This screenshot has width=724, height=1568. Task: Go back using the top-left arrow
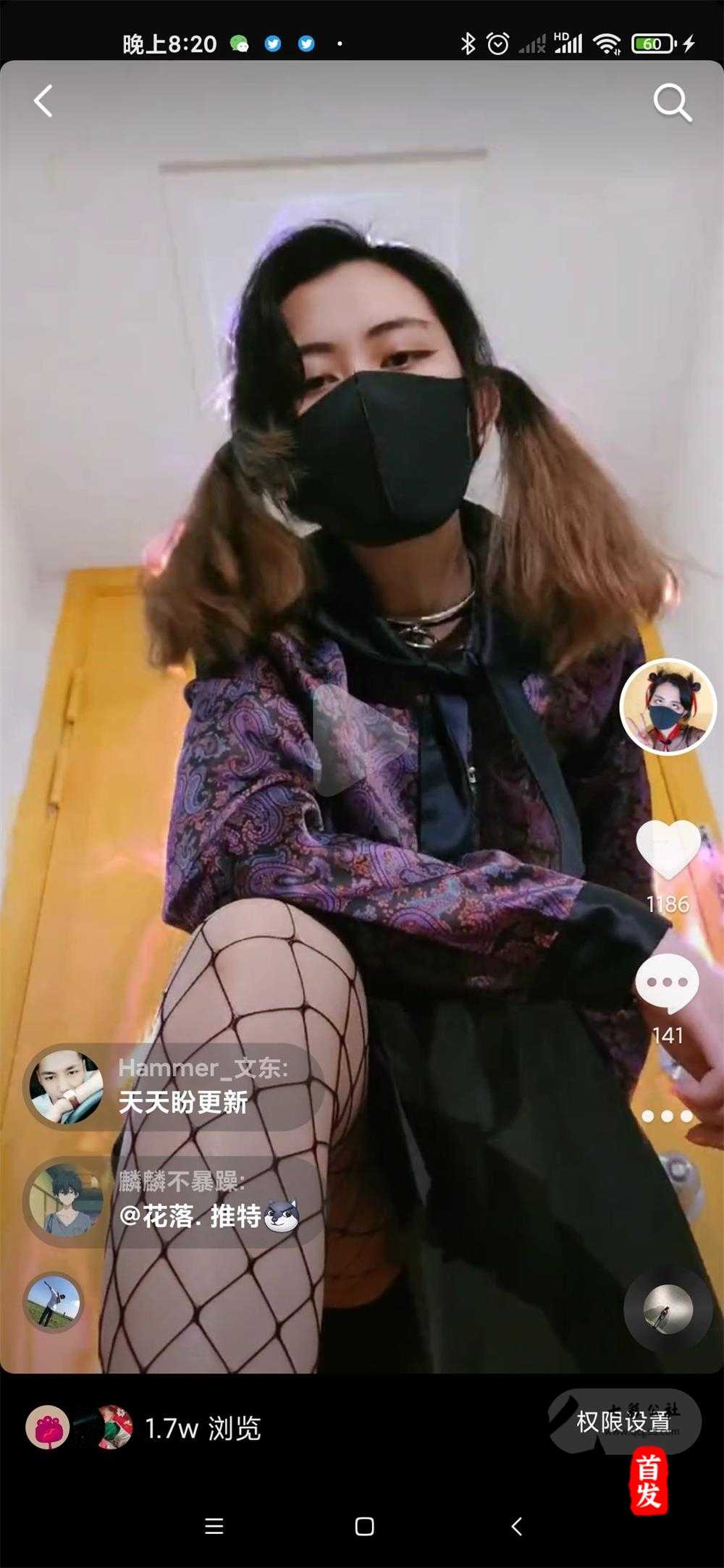click(x=43, y=101)
